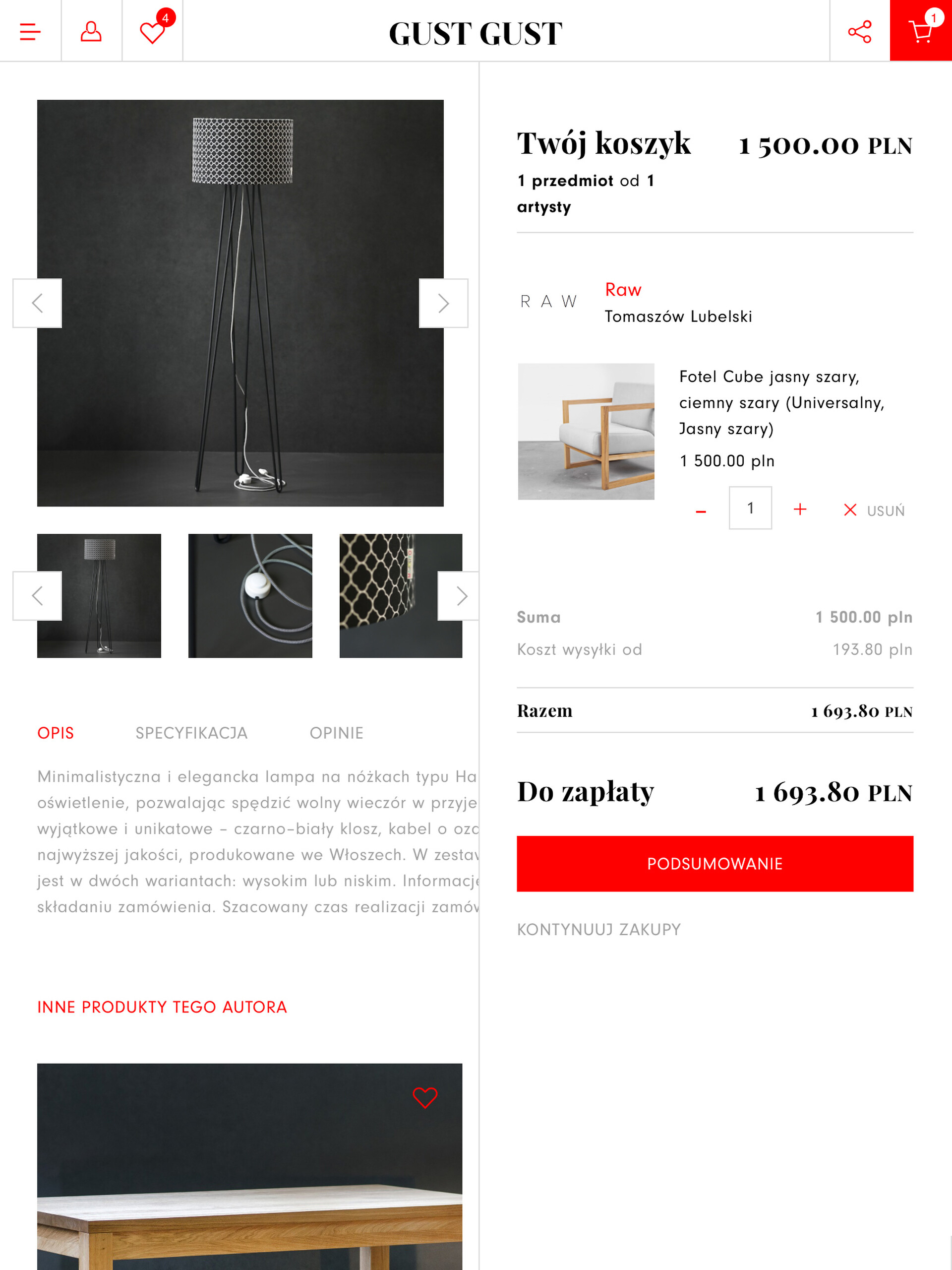Open the Raw artist page
This screenshot has width=952, height=1270.
pos(623,289)
